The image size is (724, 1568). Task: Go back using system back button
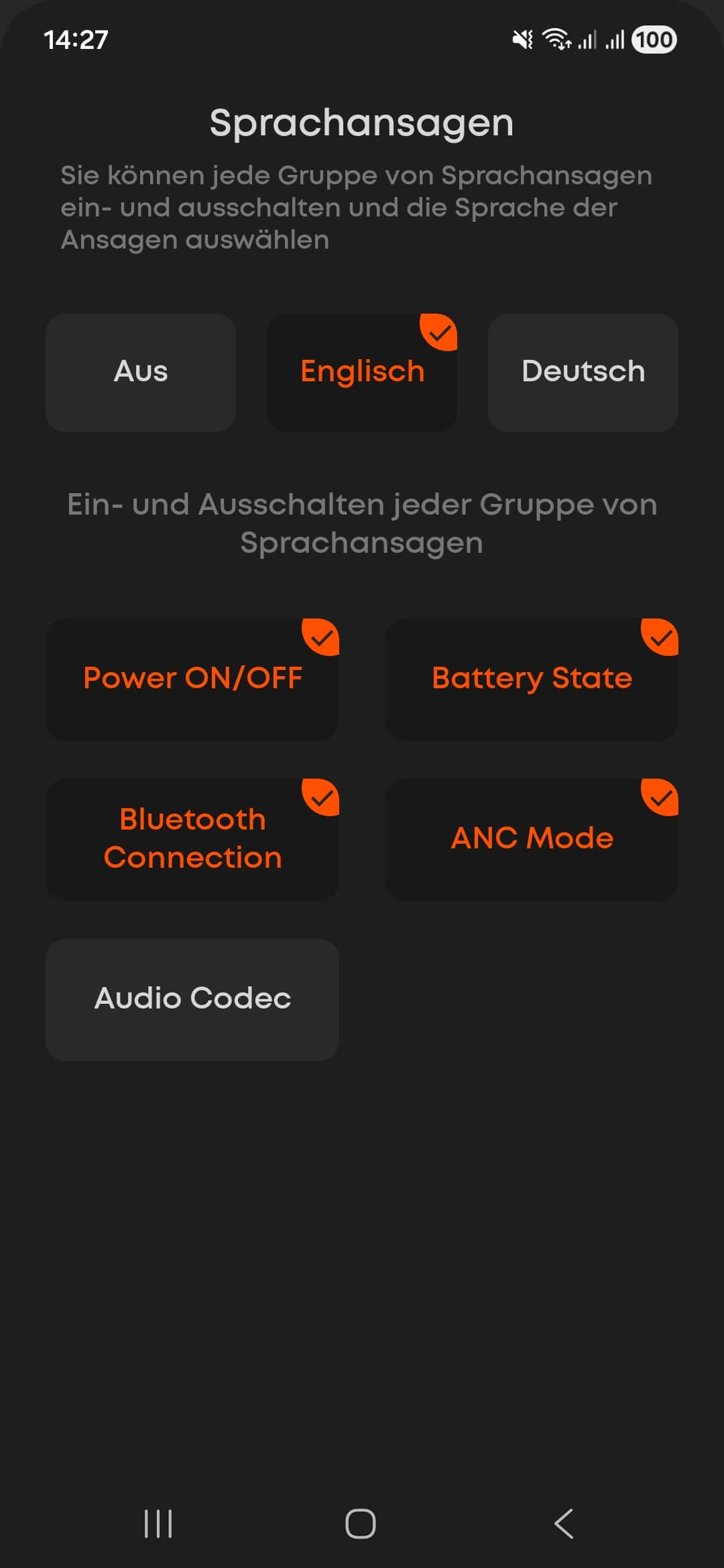[564, 1524]
